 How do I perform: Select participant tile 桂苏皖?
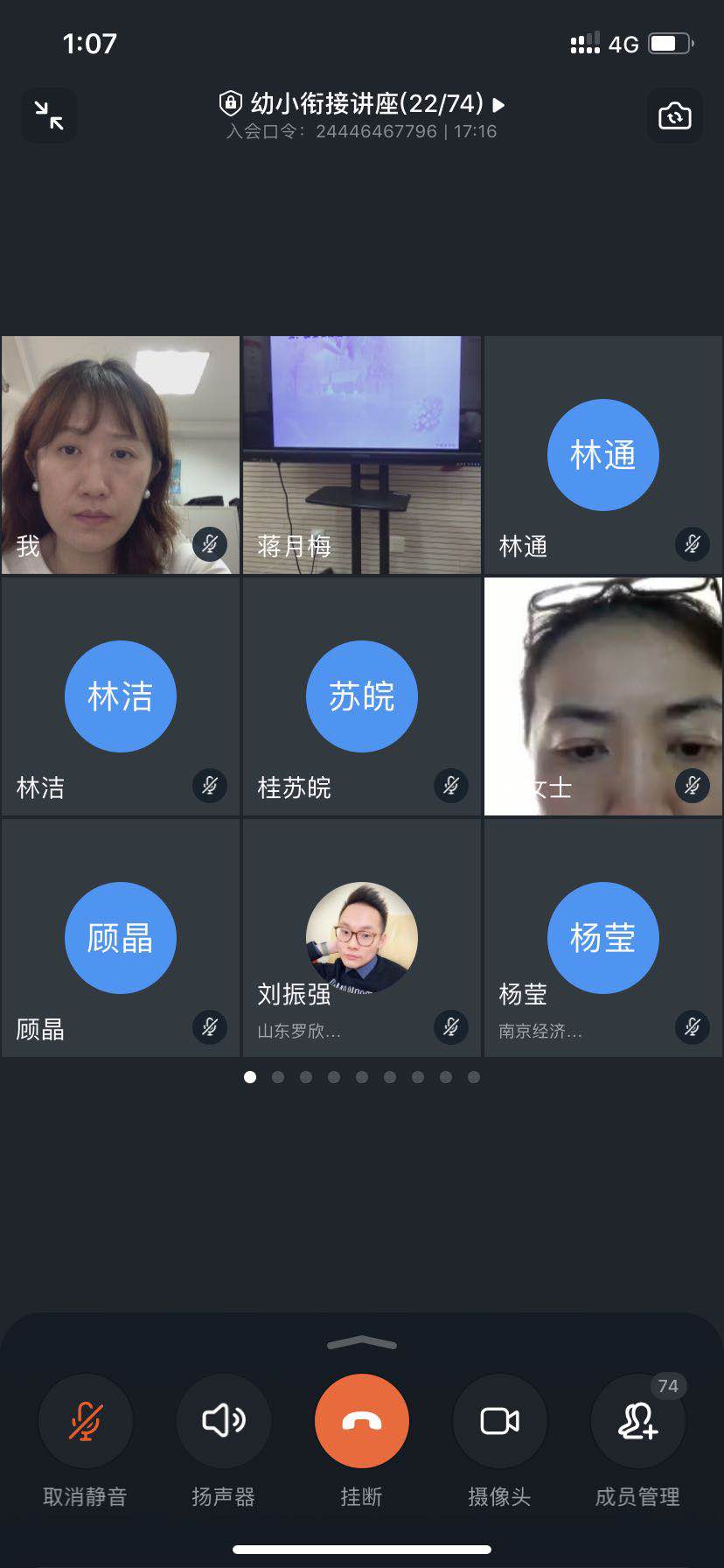(x=361, y=696)
